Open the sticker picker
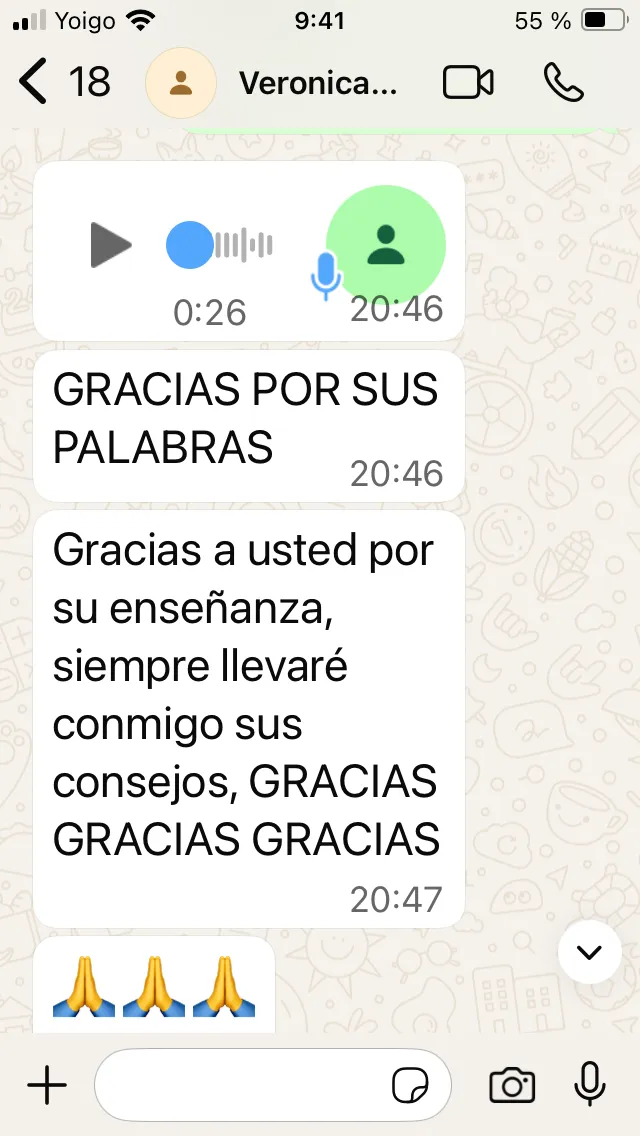This screenshot has height=1136, width=640. [410, 1085]
